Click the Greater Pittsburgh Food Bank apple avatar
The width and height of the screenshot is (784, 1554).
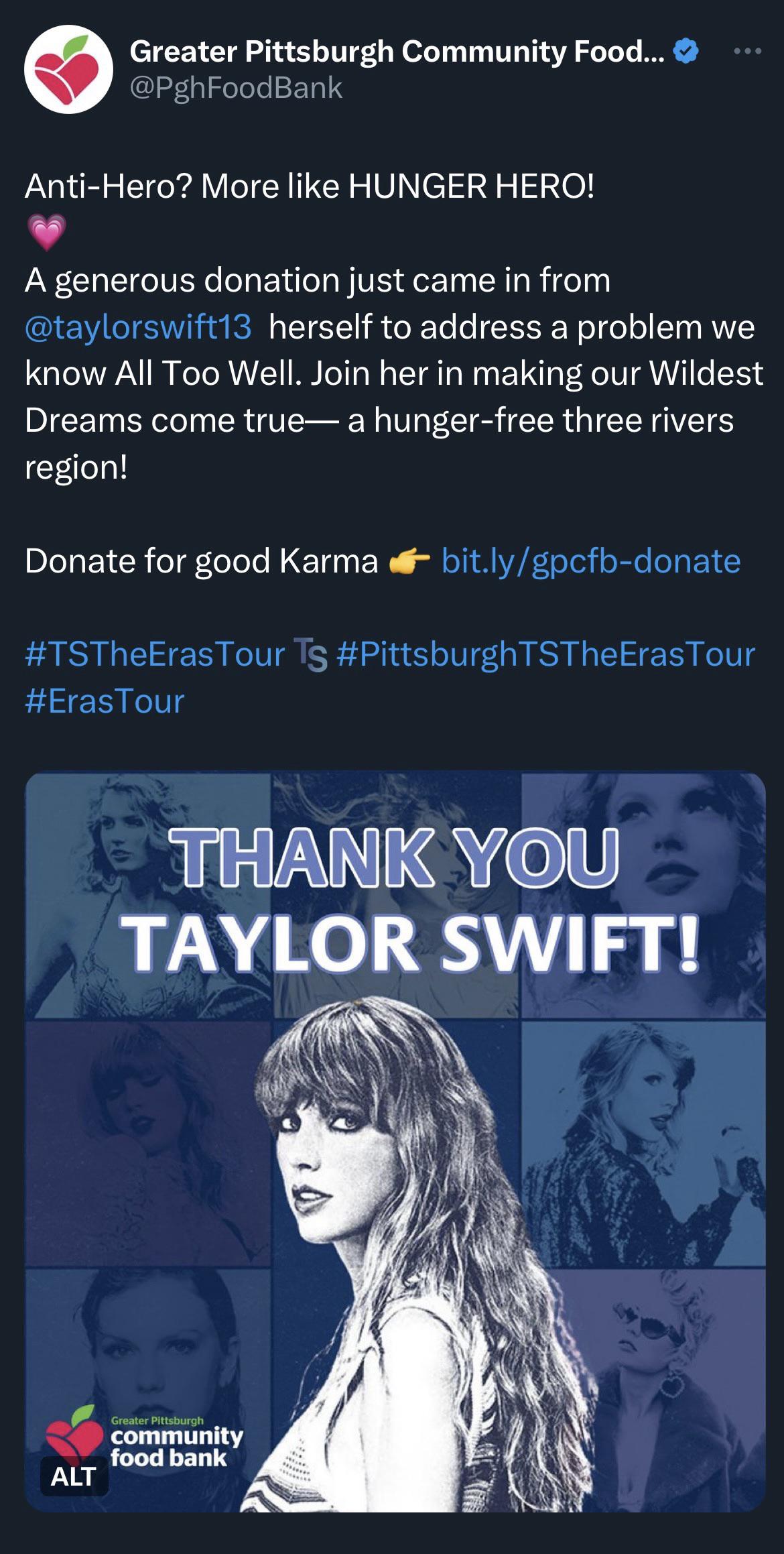pos(67,70)
